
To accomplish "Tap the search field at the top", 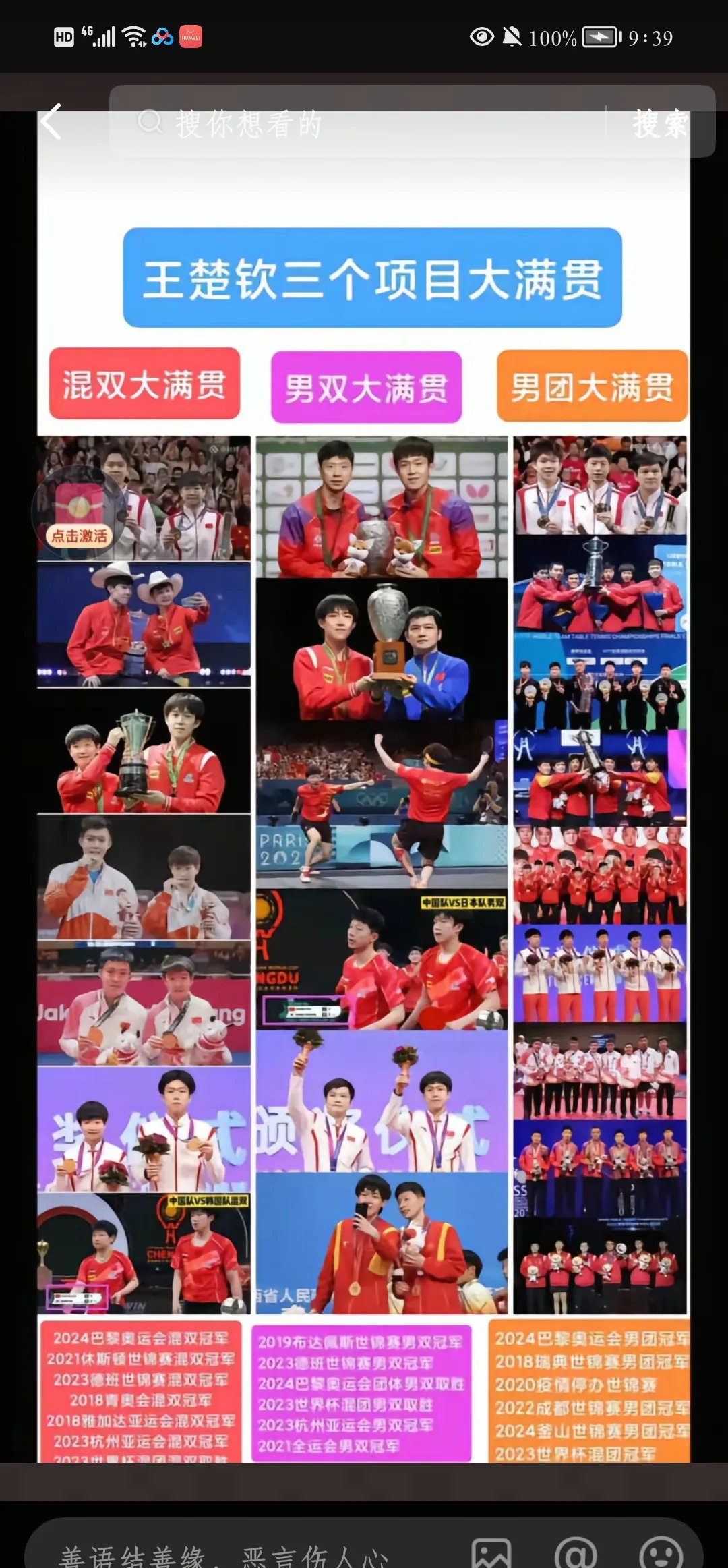I will pos(364,123).
